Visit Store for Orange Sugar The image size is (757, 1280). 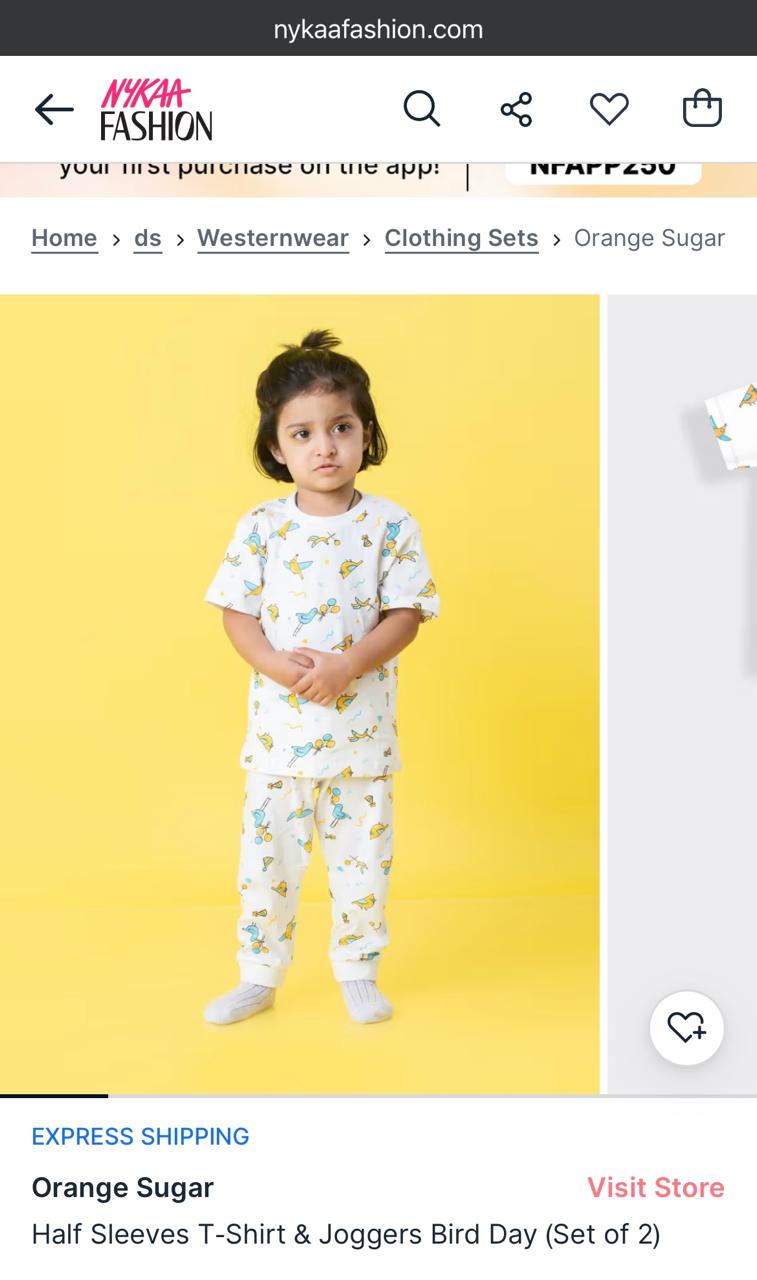point(655,1187)
